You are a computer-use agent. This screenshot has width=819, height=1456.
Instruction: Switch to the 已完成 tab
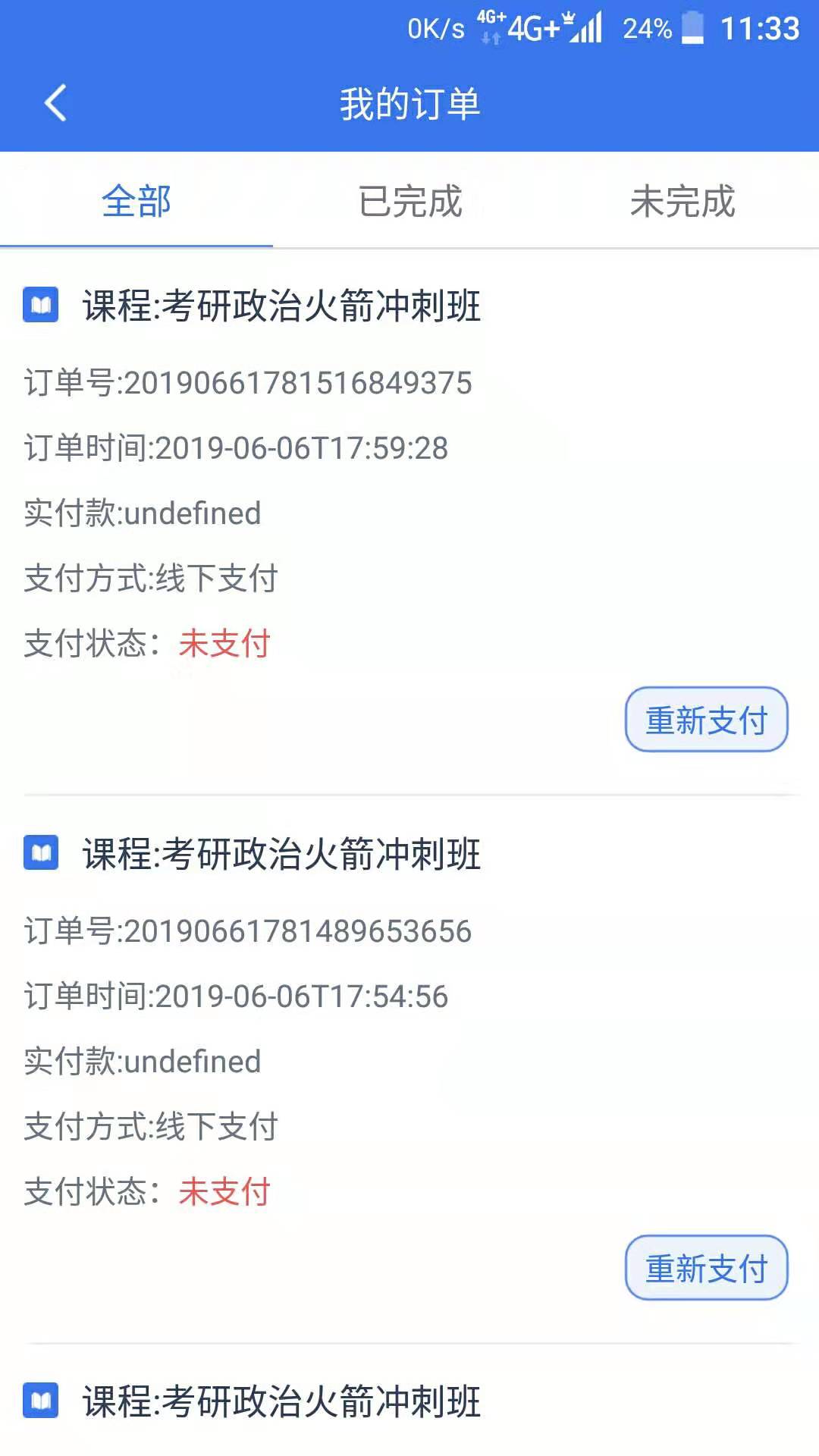(409, 202)
